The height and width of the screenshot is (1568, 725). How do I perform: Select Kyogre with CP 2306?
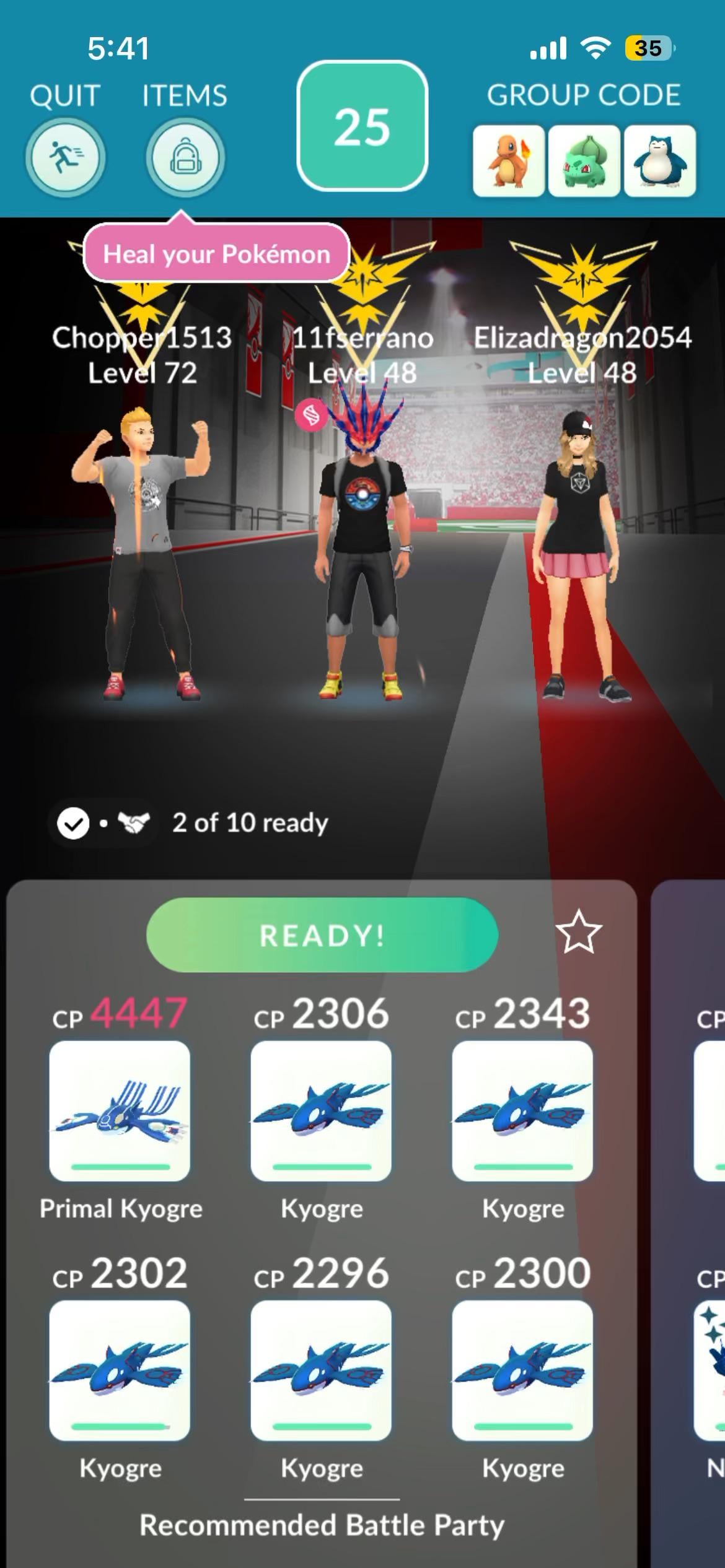click(321, 1110)
